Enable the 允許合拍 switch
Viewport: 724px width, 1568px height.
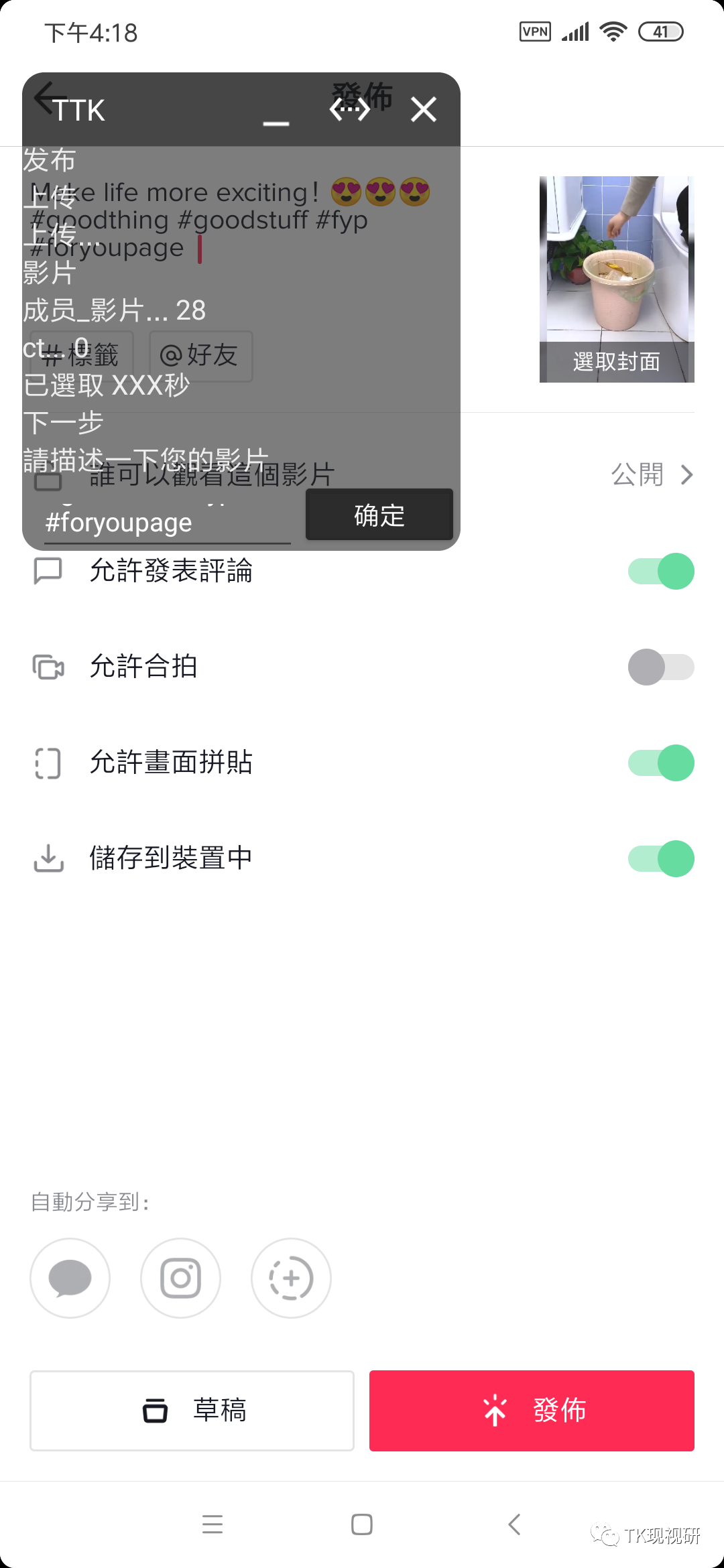pyautogui.click(x=660, y=667)
